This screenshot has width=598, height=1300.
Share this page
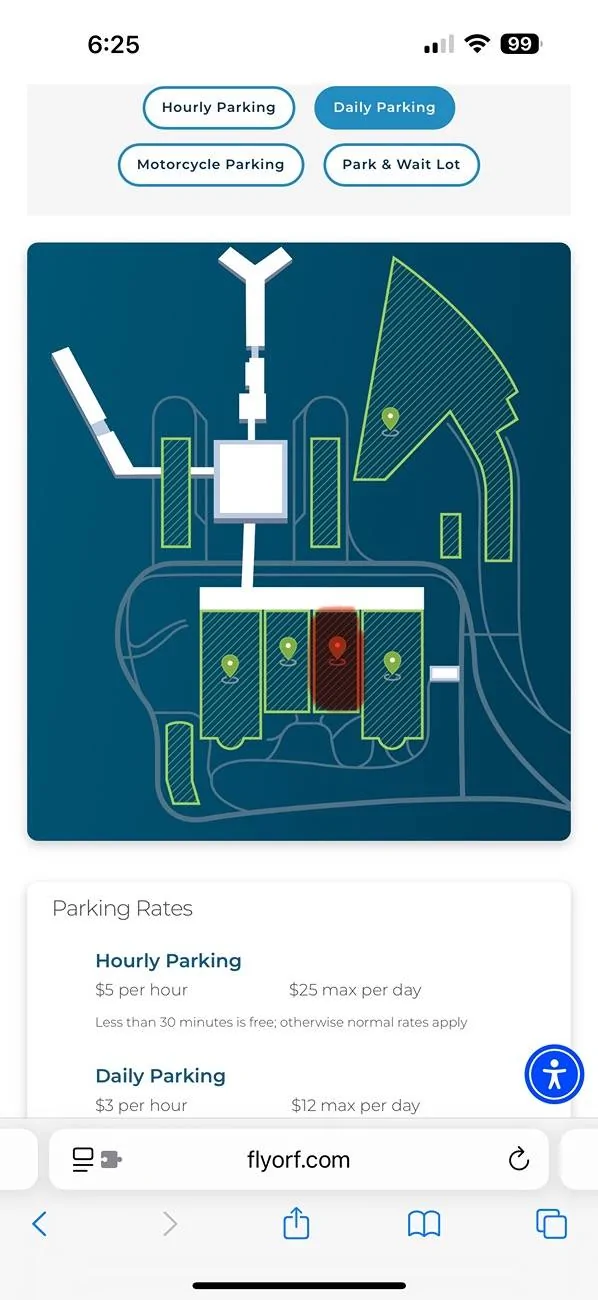296,1222
